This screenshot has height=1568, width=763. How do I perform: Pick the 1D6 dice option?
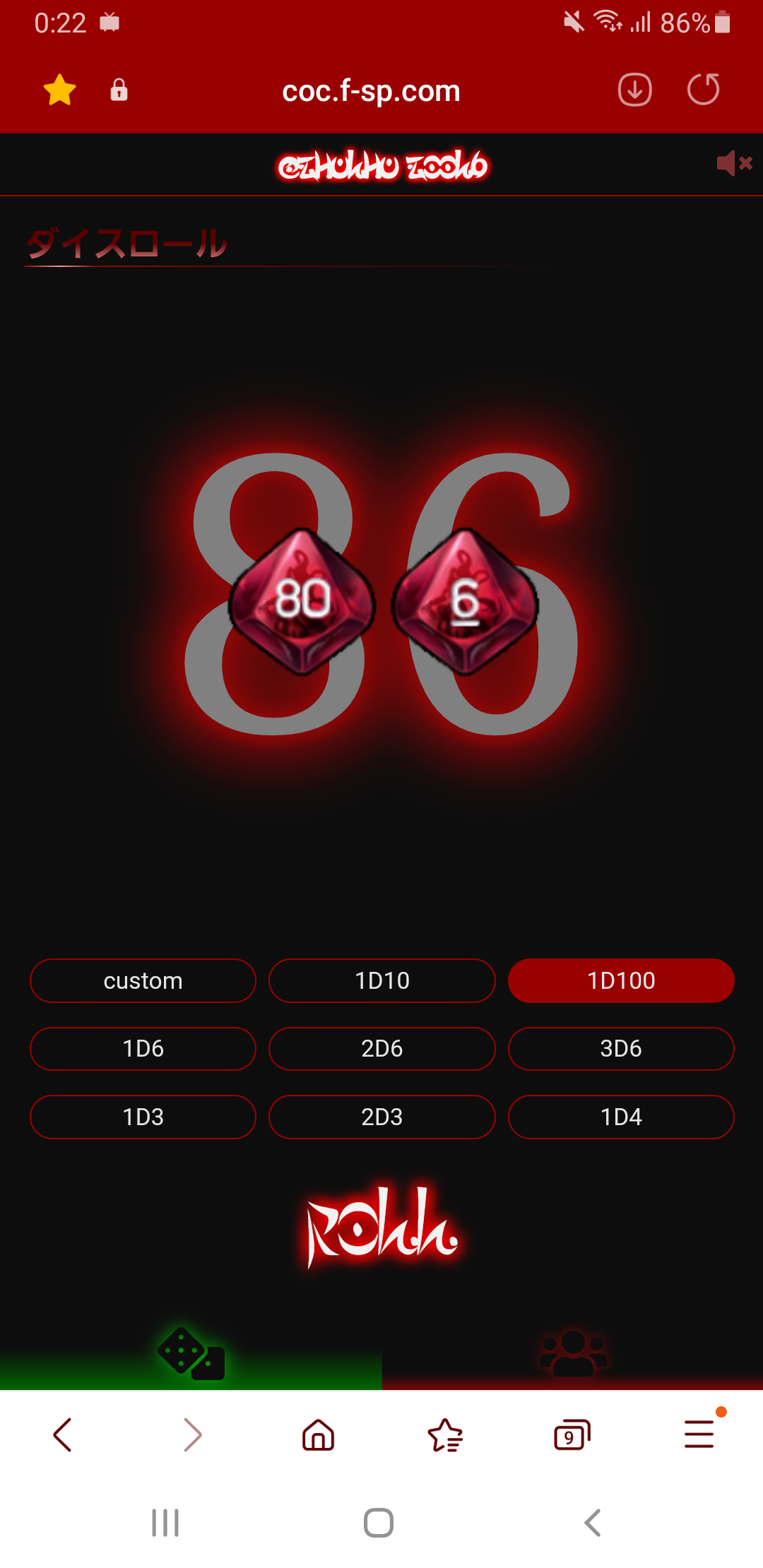pyautogui.click(x=143, y=1048)
